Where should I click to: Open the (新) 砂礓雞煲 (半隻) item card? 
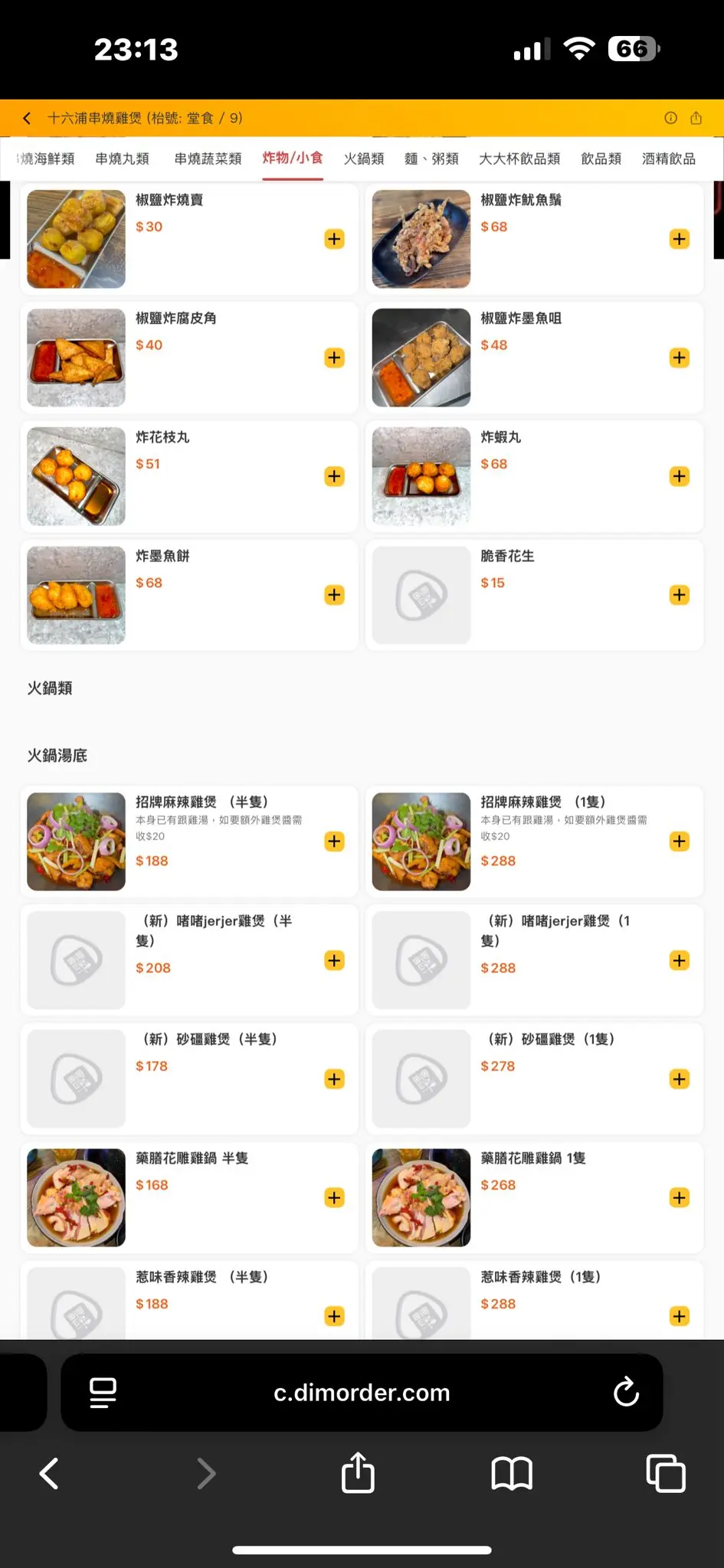point(188,1079)
